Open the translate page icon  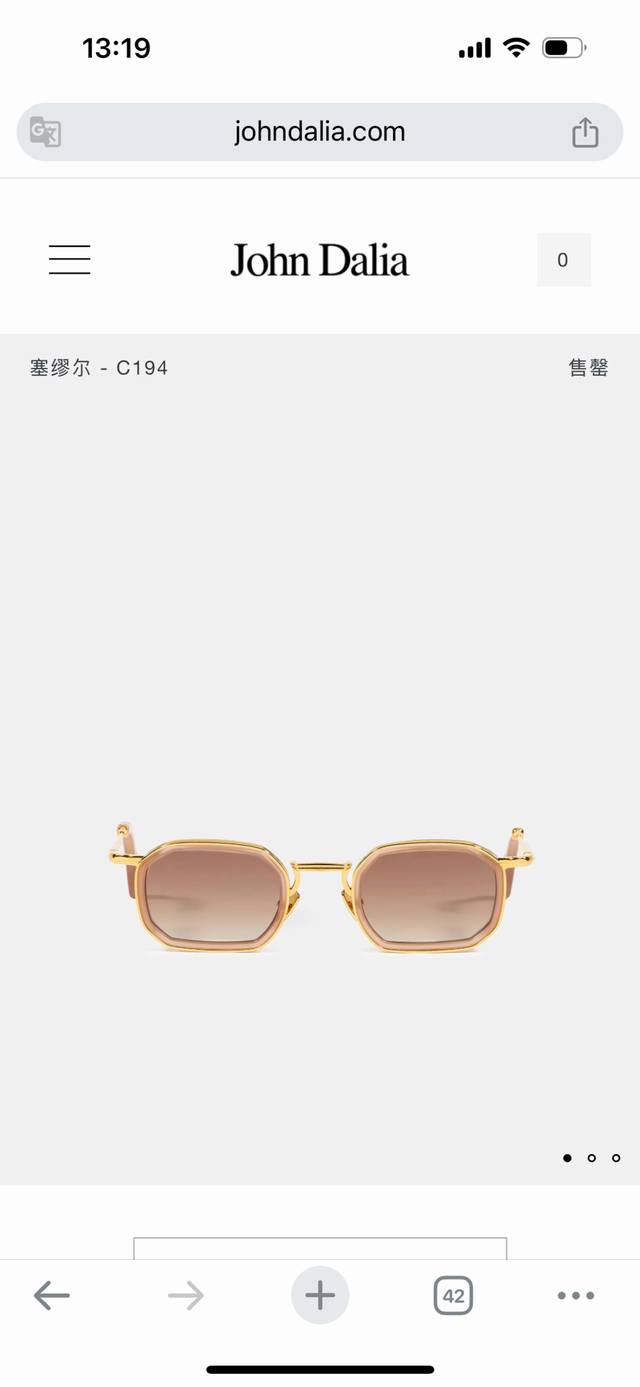click(45, 132)
